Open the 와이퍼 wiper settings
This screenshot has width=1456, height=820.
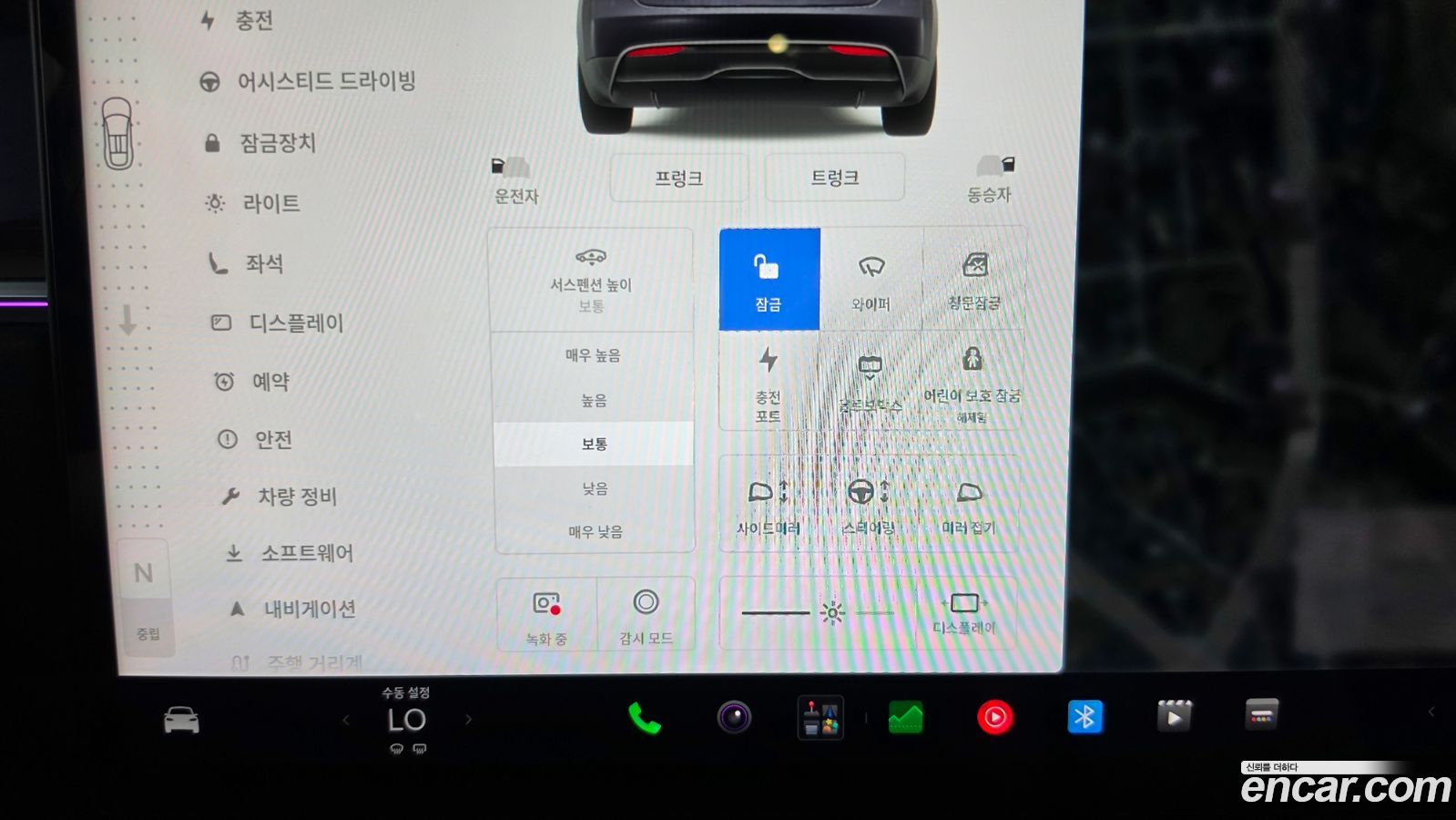(x=871, y=280)
